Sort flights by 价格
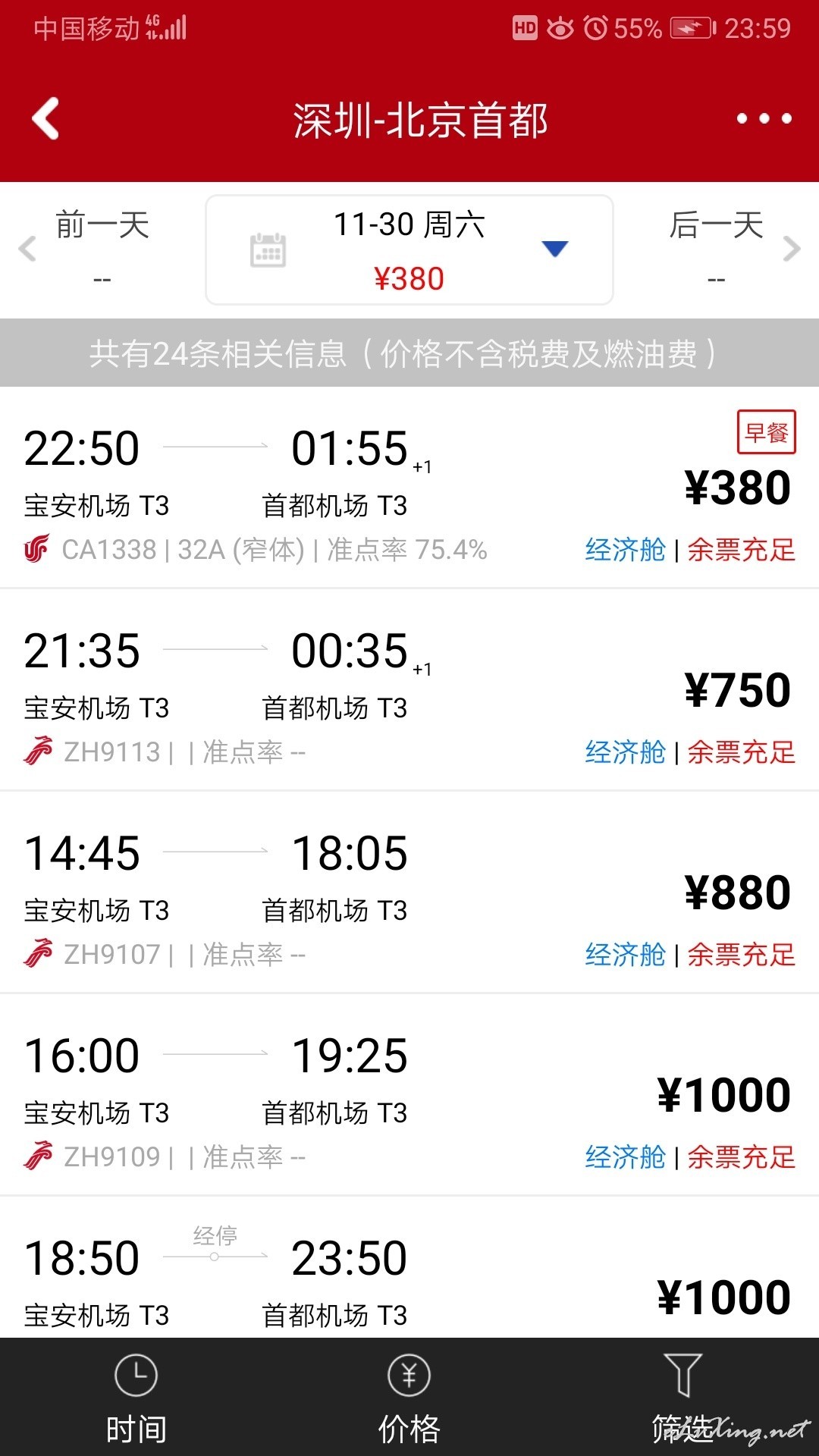This screenshot has height=1456, width=819. pos(409,1398)
